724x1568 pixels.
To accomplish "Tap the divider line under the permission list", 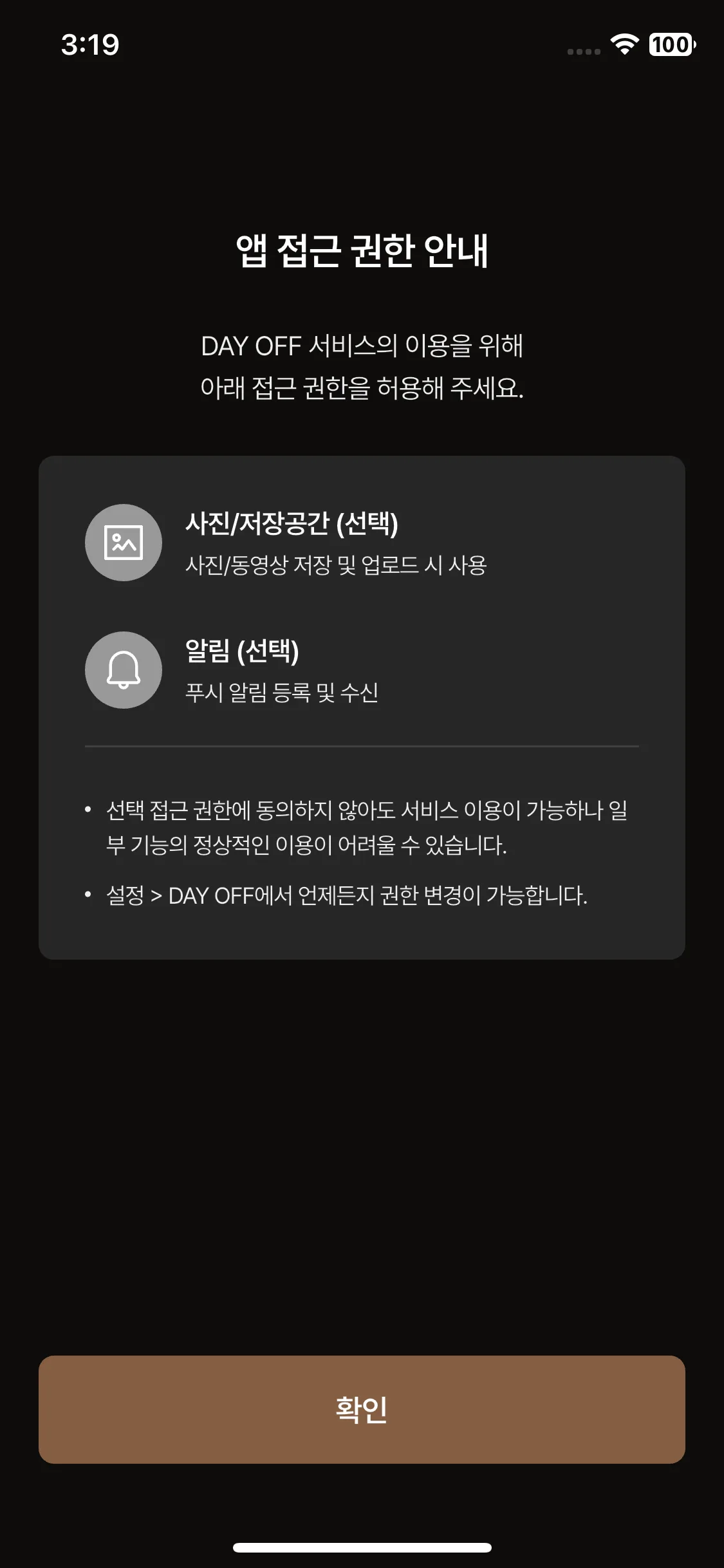I will tap(362, 747).
